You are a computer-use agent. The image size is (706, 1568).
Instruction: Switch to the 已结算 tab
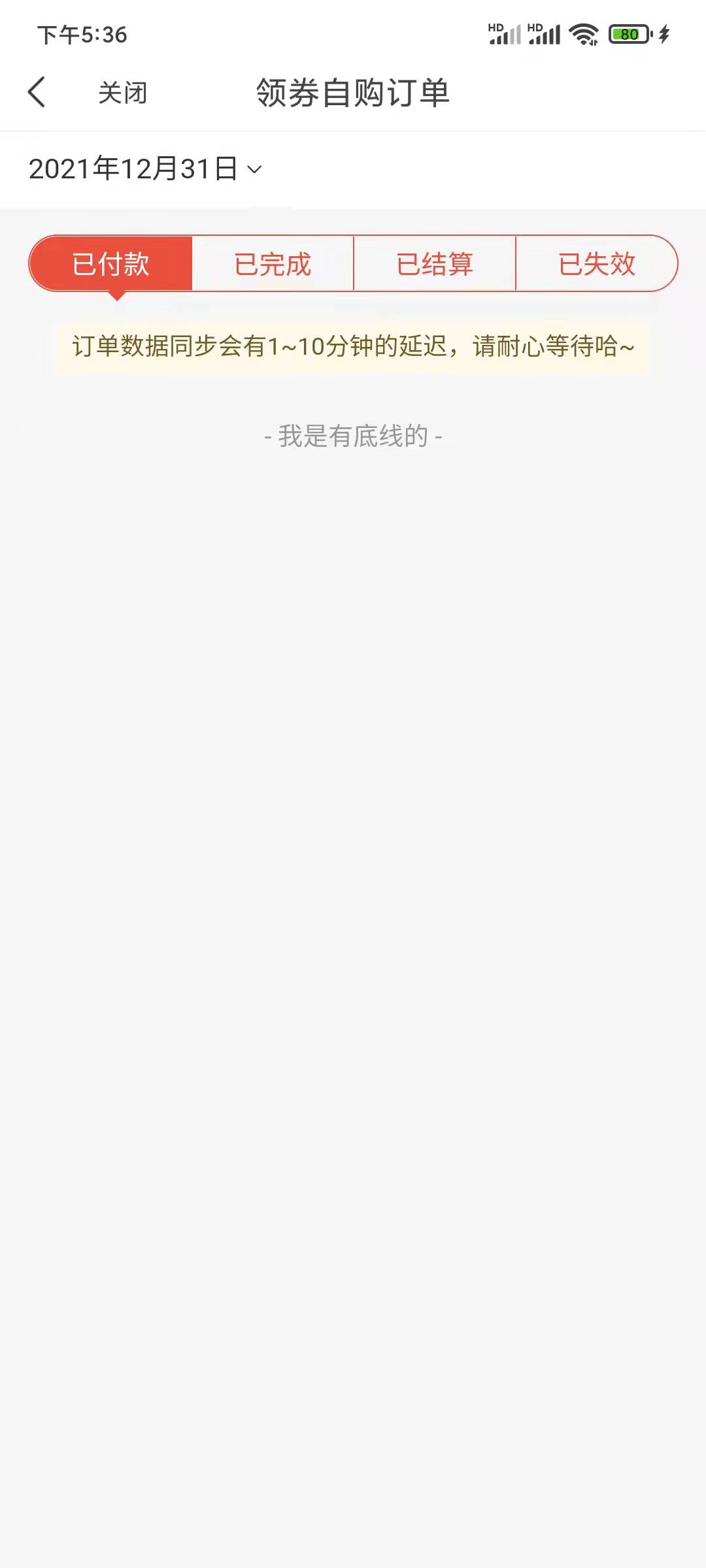(x=434, y=263)
